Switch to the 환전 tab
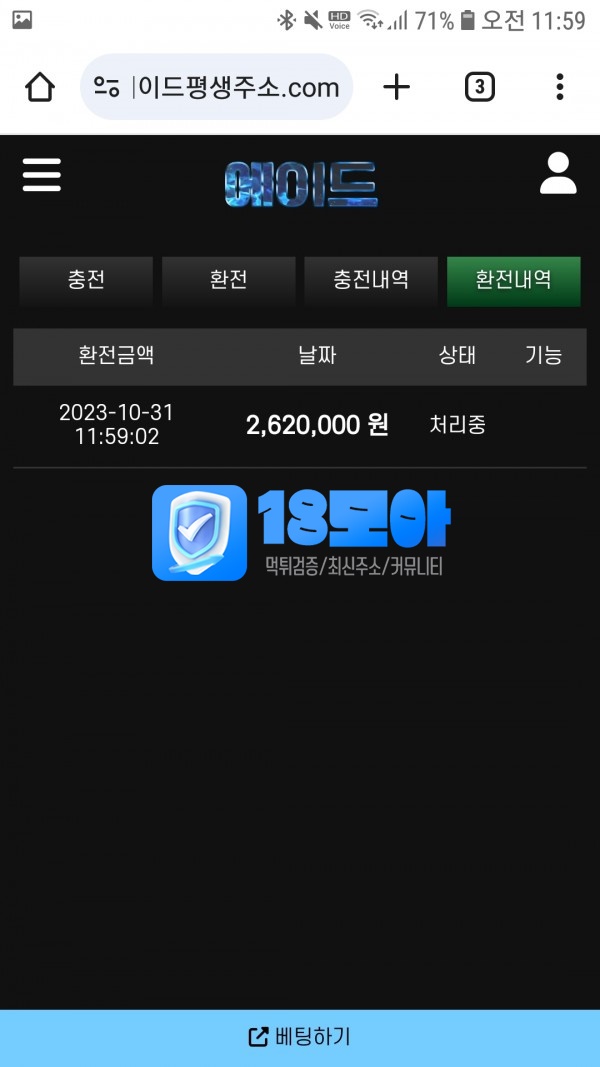Screen dimensions: 600x1067 [229, 280]
